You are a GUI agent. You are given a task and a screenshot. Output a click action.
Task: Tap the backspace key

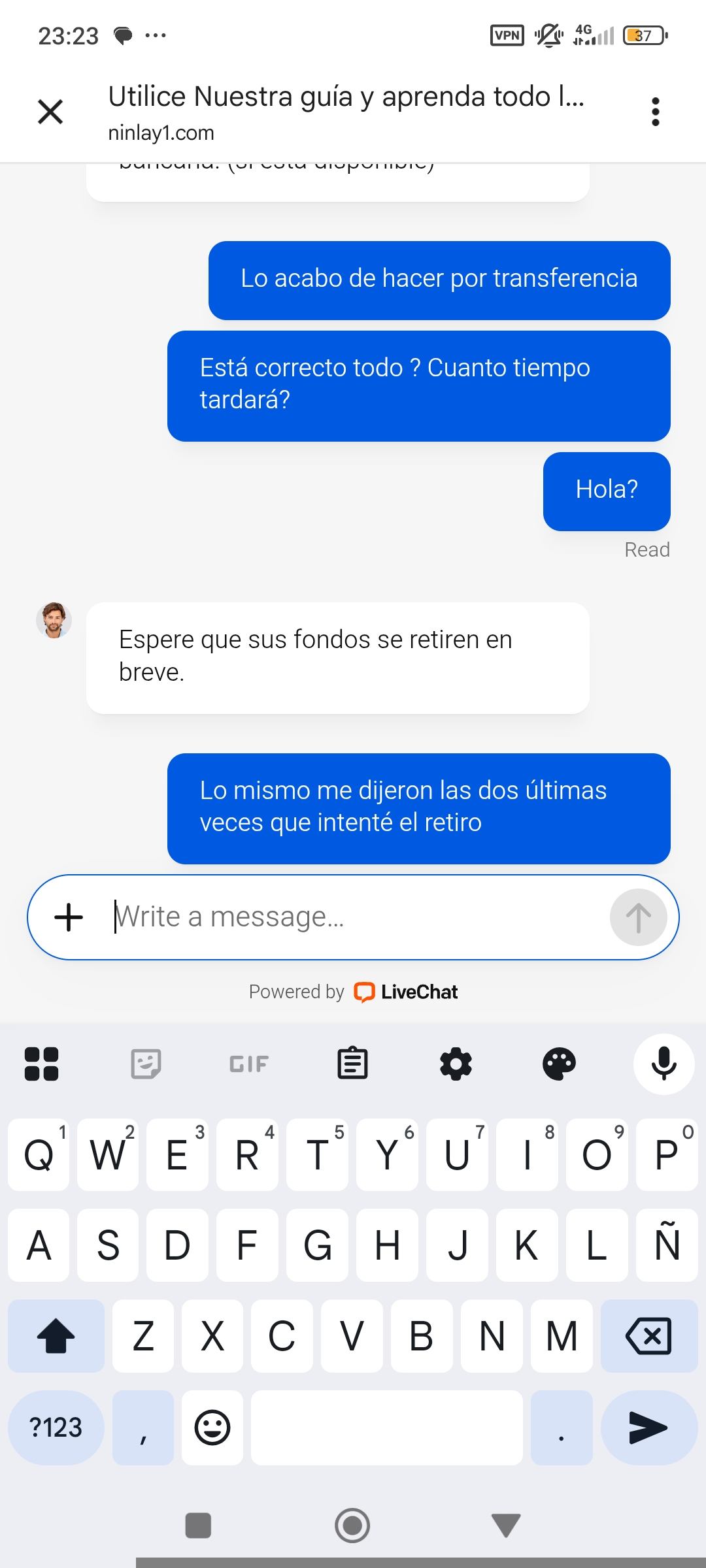click(648, 1335)
